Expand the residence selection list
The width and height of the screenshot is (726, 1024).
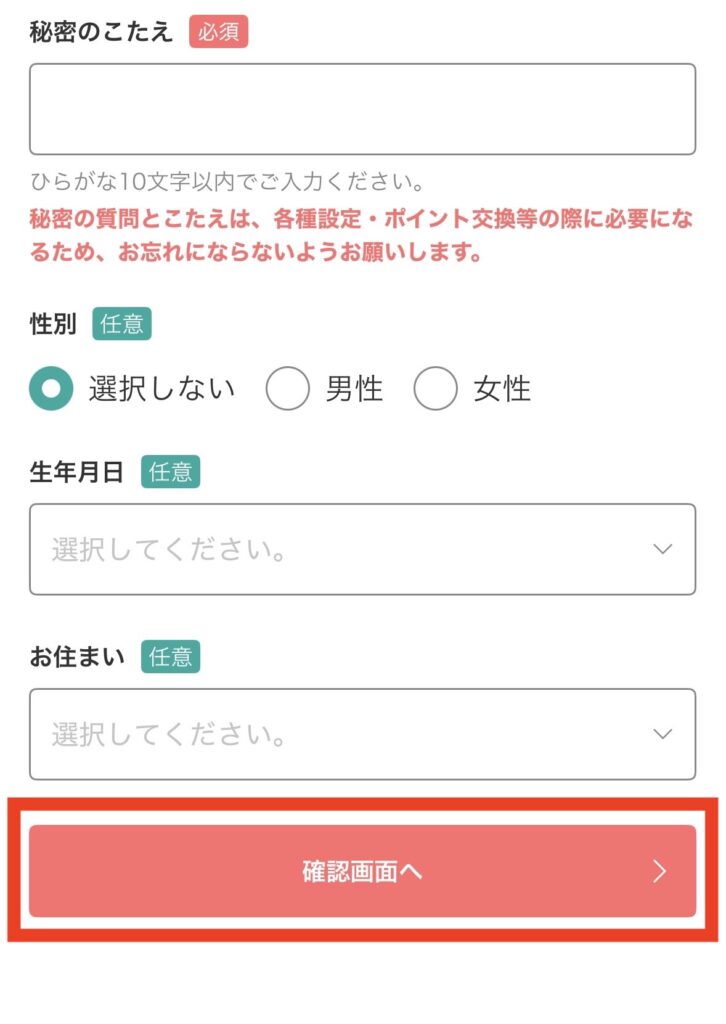coord(363,733)
